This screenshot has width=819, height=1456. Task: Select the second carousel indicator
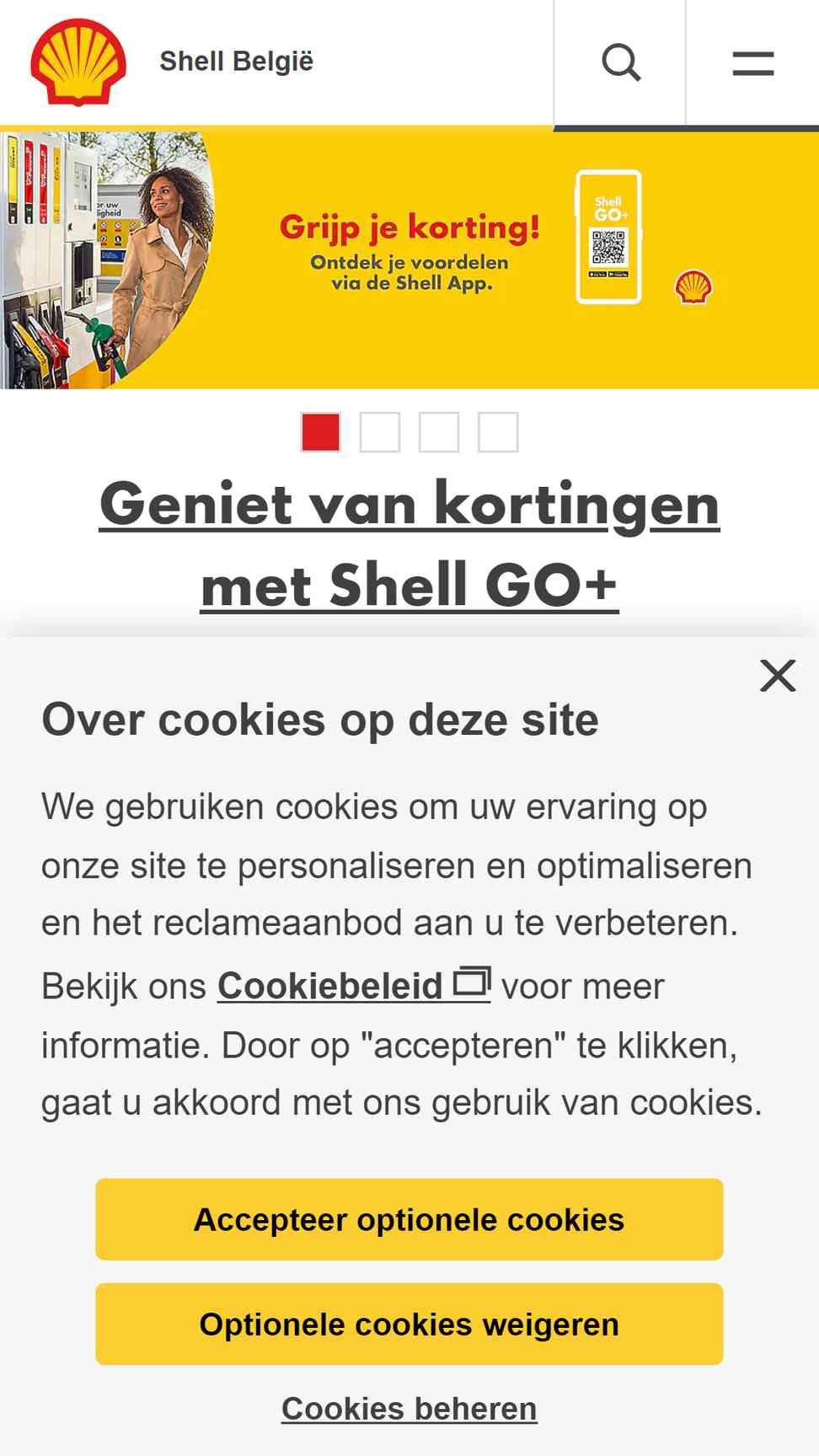[380, 432]
